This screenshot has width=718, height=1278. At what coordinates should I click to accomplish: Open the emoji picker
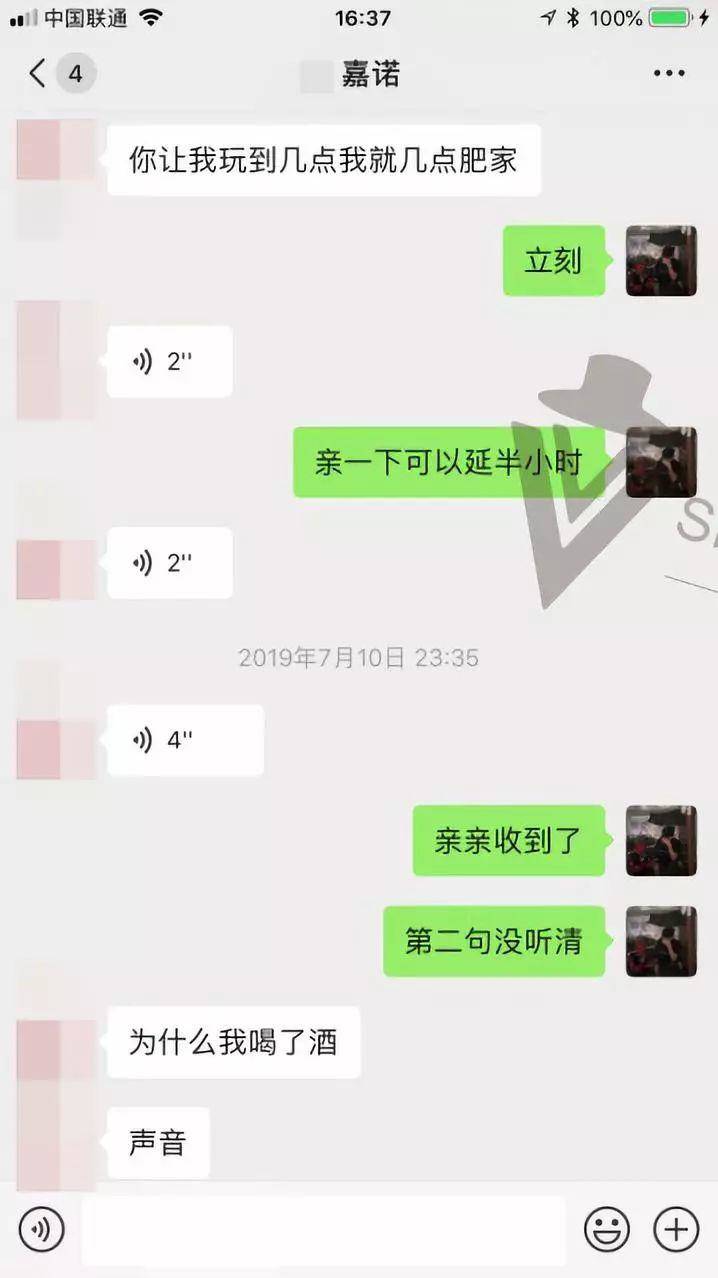point(606,1228)
